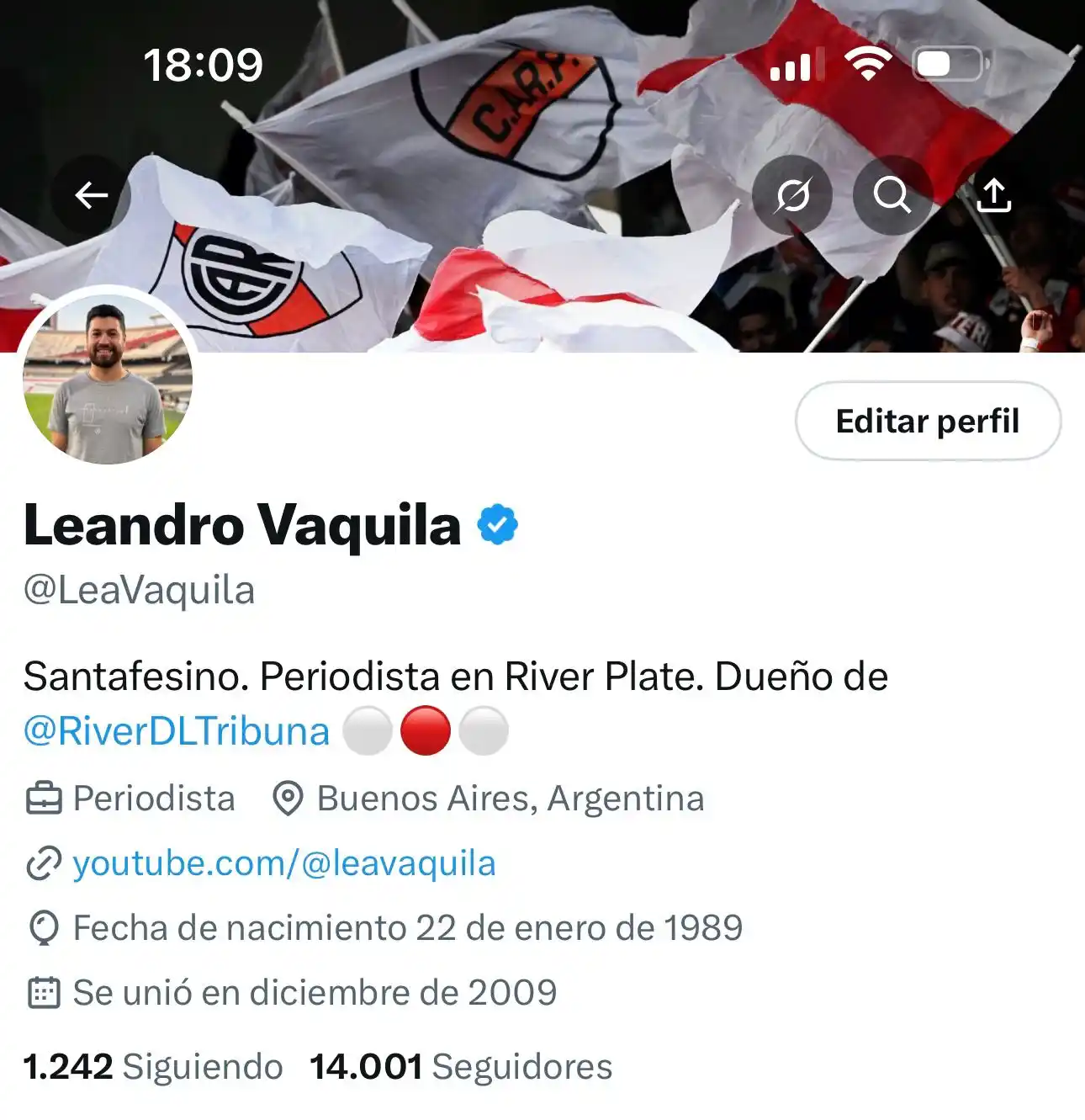Open the @RiverDLTribuna mention
1085x1120 pixels.
point(175,730)
